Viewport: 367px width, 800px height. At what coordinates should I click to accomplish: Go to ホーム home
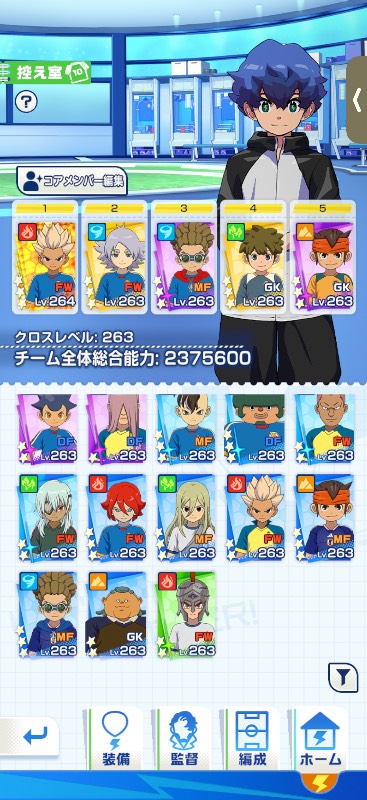pos(320,738)
